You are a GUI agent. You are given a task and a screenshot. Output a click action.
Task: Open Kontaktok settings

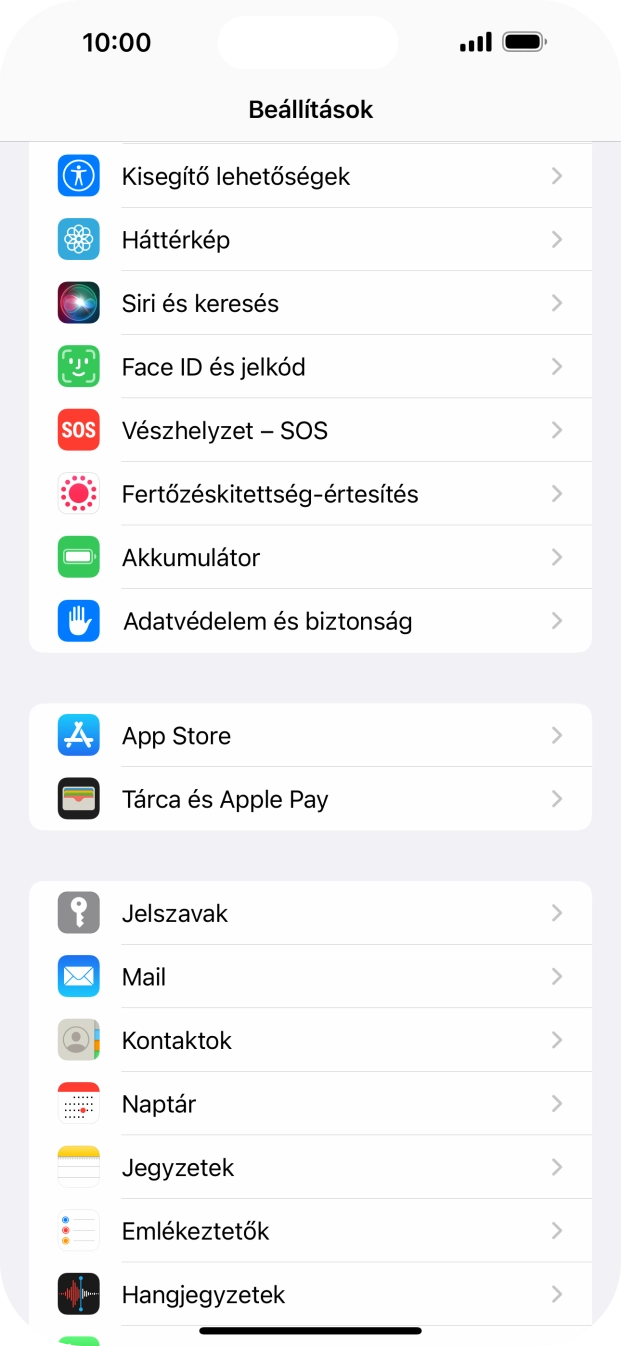310,1040
